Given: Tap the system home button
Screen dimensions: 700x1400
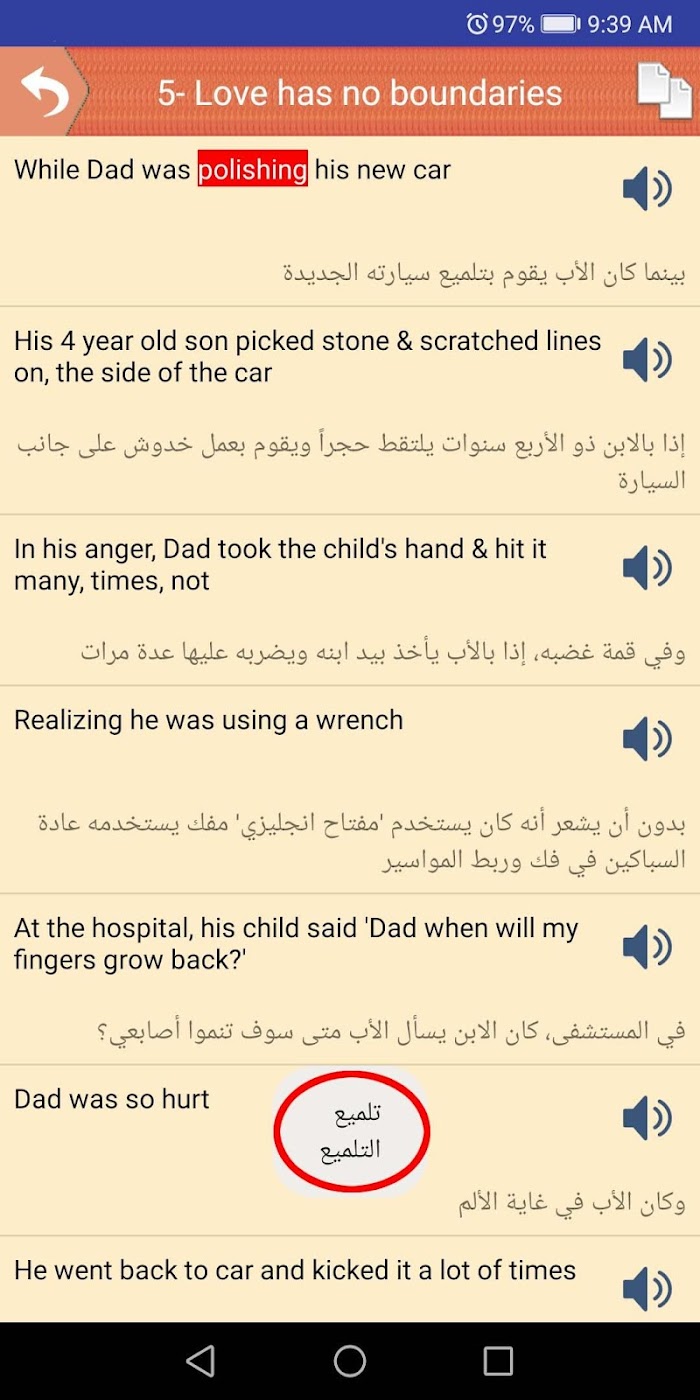Looking at the screenshot, I should (x=350, y=1361).
